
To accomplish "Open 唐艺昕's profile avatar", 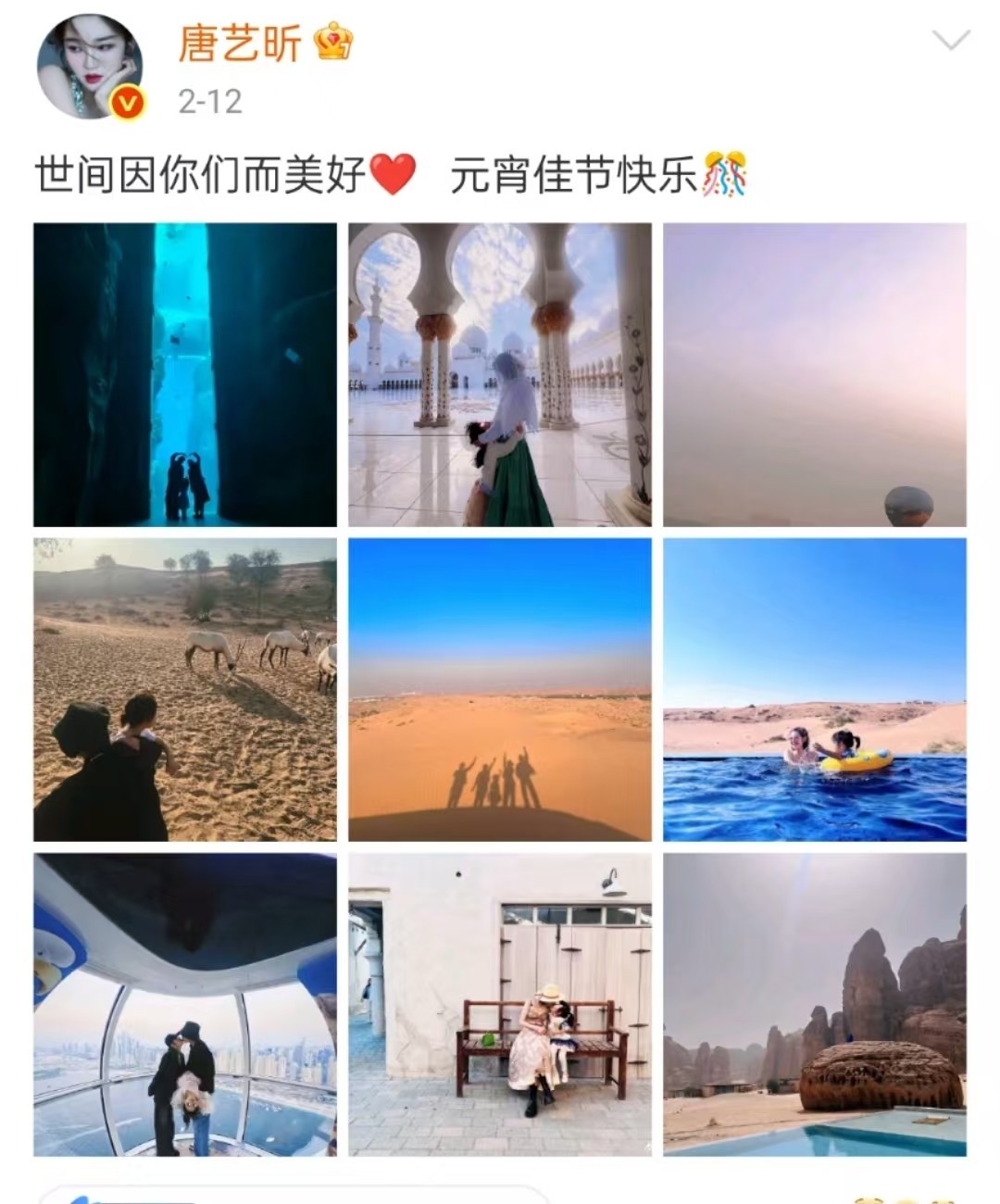I will coord(90,67).
